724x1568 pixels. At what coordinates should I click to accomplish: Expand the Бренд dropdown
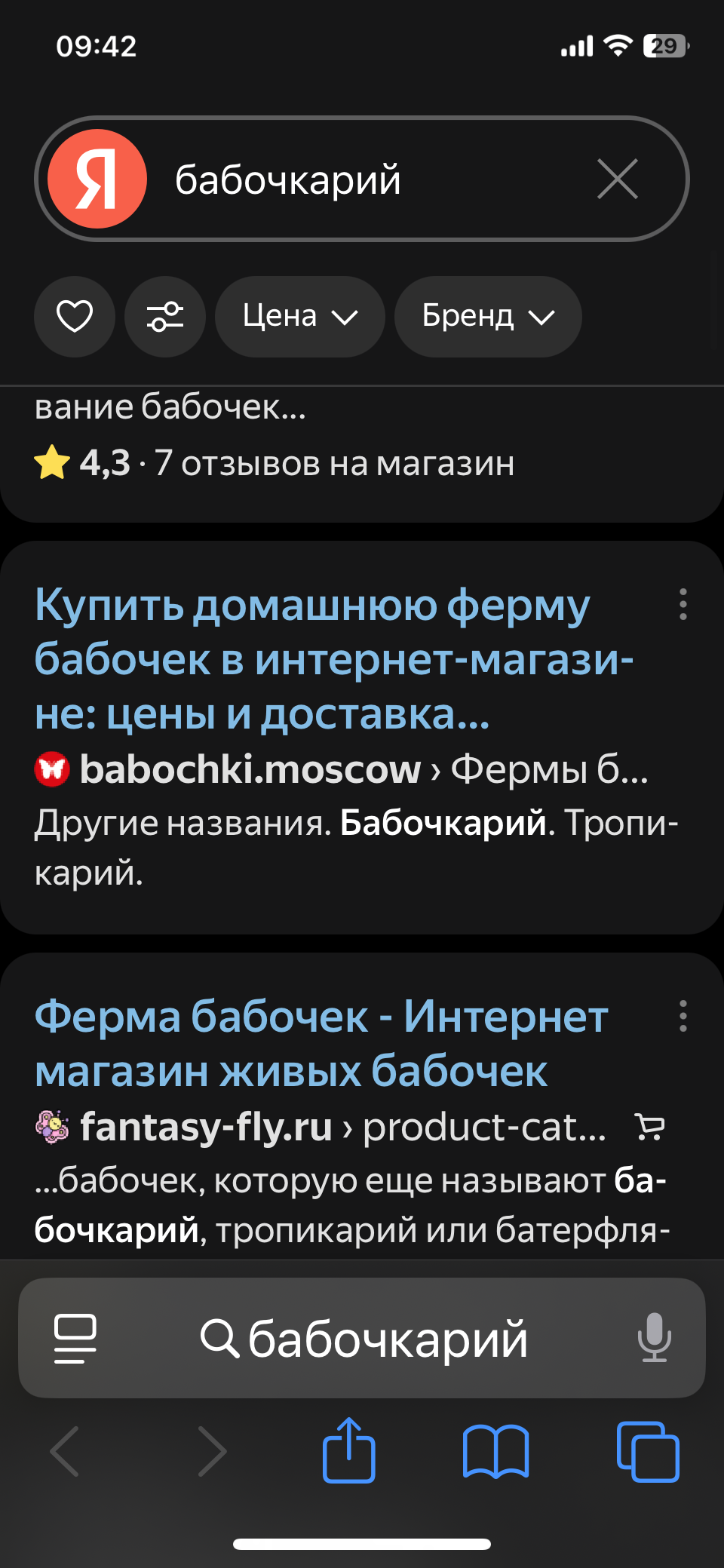tap(487, 316)
